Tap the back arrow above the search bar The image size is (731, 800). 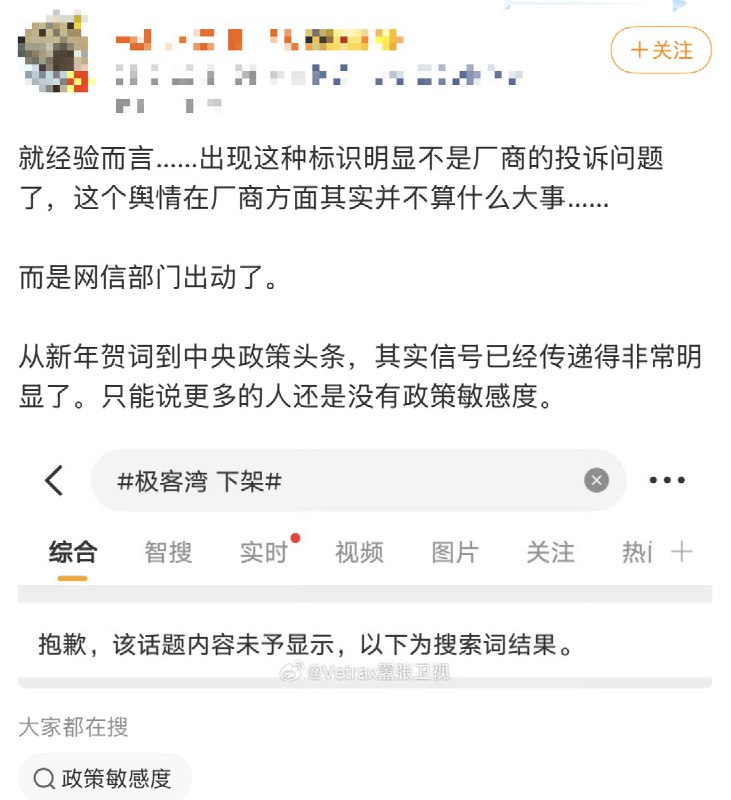click(x=52, y=480)
